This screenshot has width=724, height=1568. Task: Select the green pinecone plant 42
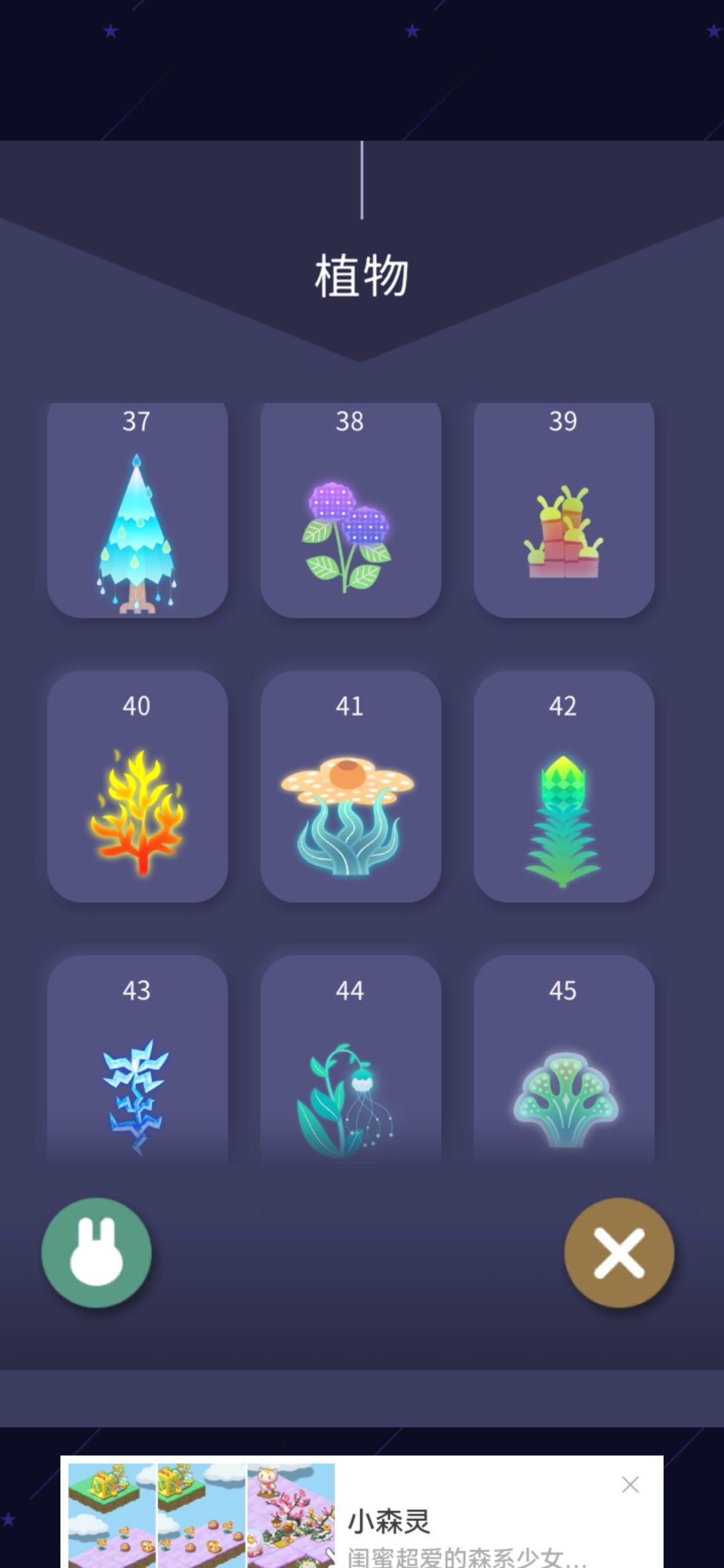pos(564,787)
